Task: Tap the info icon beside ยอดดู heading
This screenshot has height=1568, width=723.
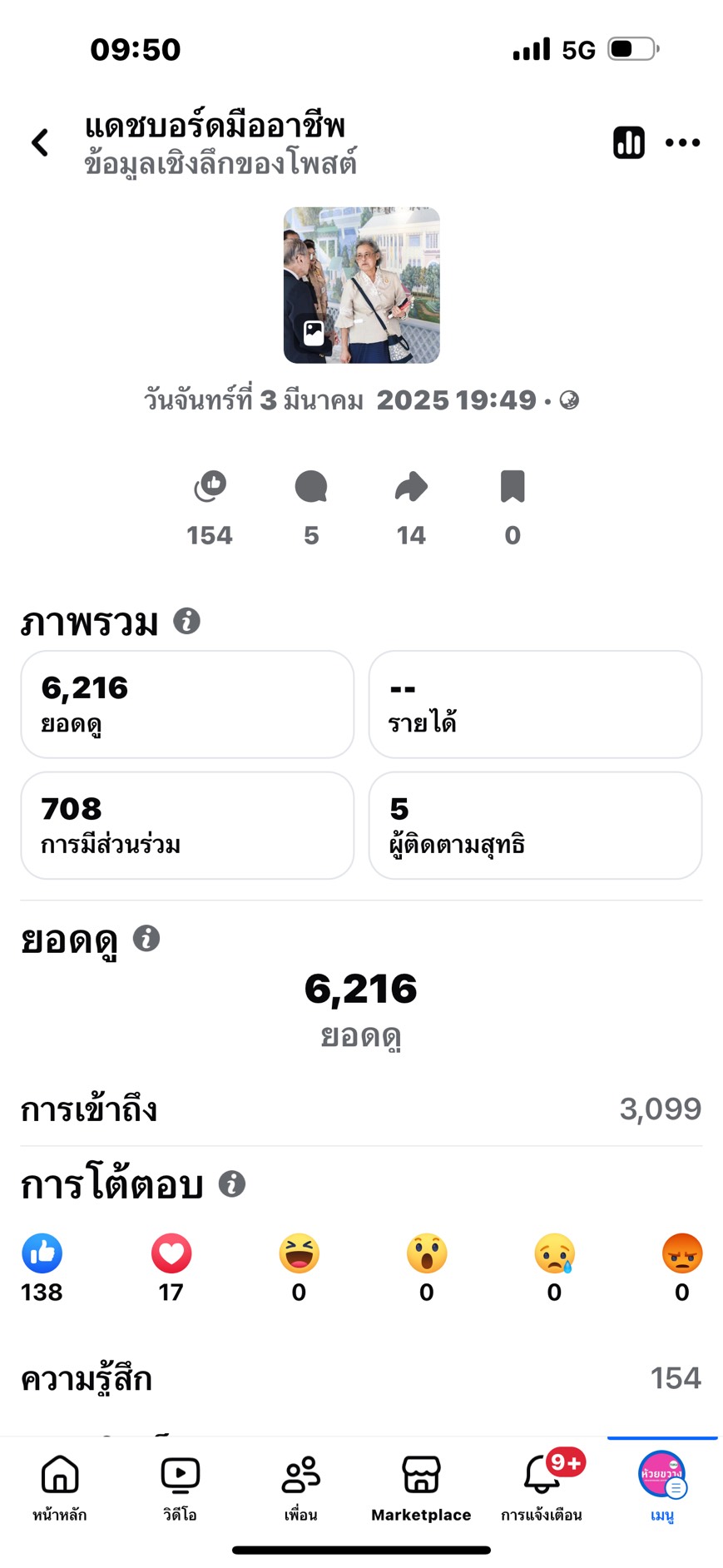Action: coord(146,938)
